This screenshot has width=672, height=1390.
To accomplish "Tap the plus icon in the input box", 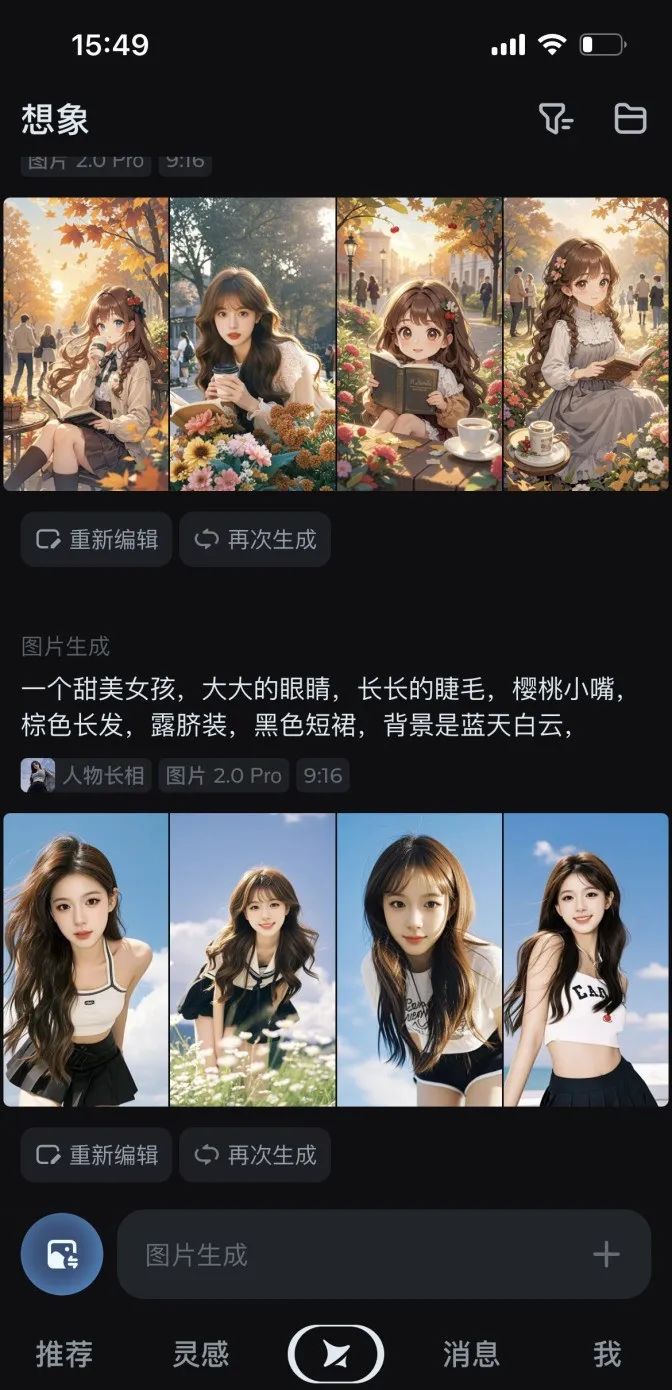I will [x=606, y=1254].
